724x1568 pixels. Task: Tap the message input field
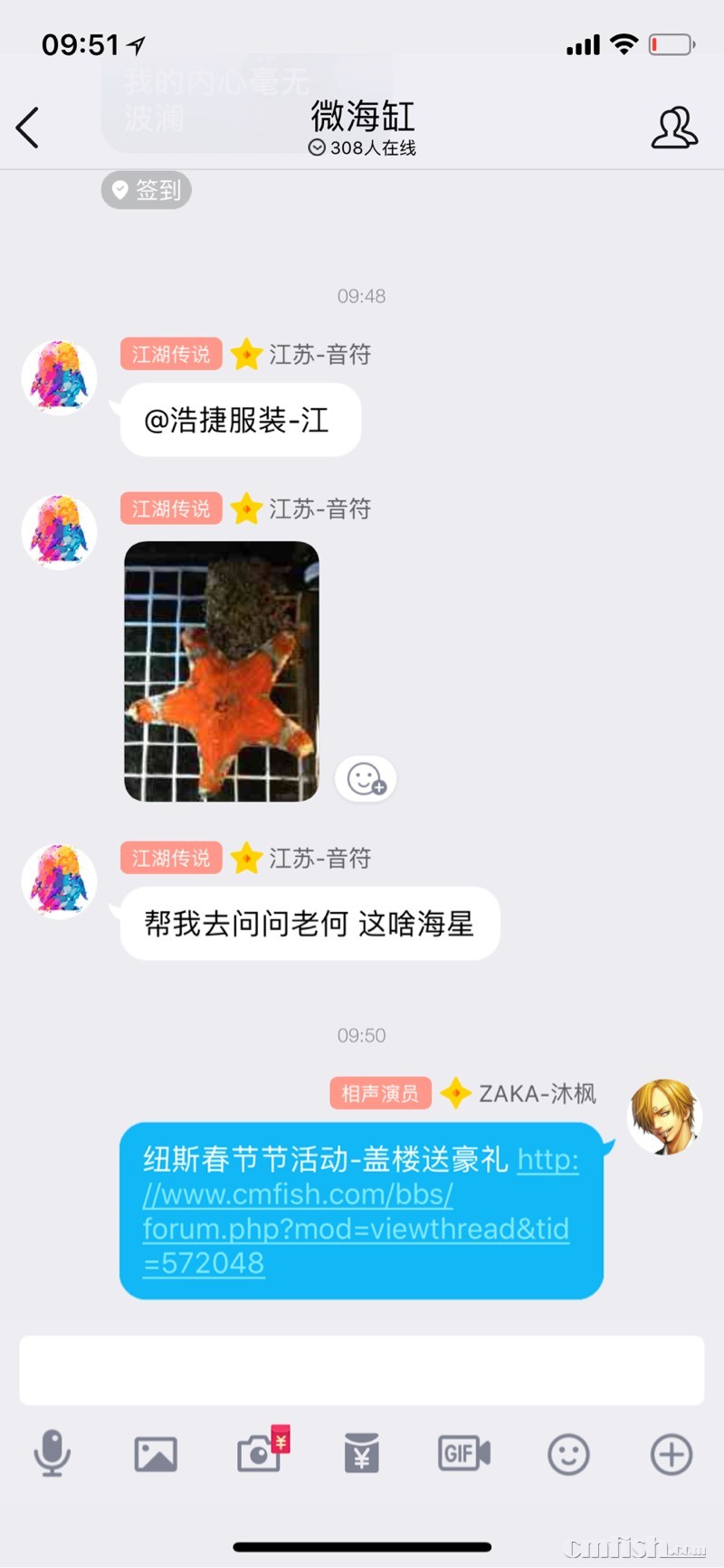[x=361, y=1369]
